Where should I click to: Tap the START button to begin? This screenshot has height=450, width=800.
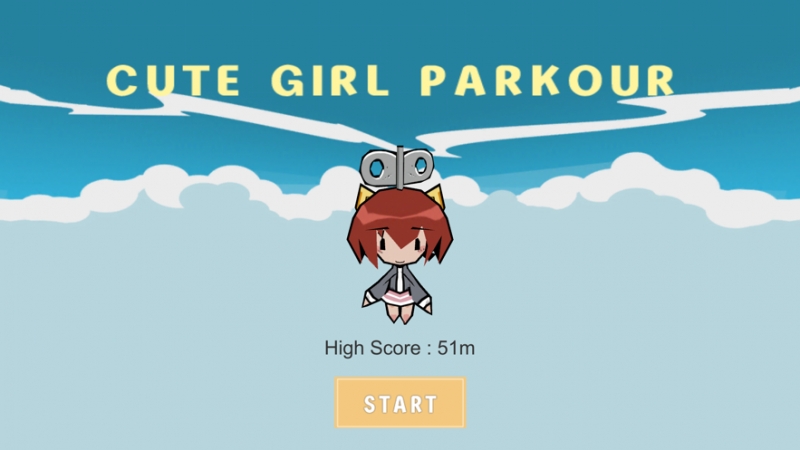400,403
